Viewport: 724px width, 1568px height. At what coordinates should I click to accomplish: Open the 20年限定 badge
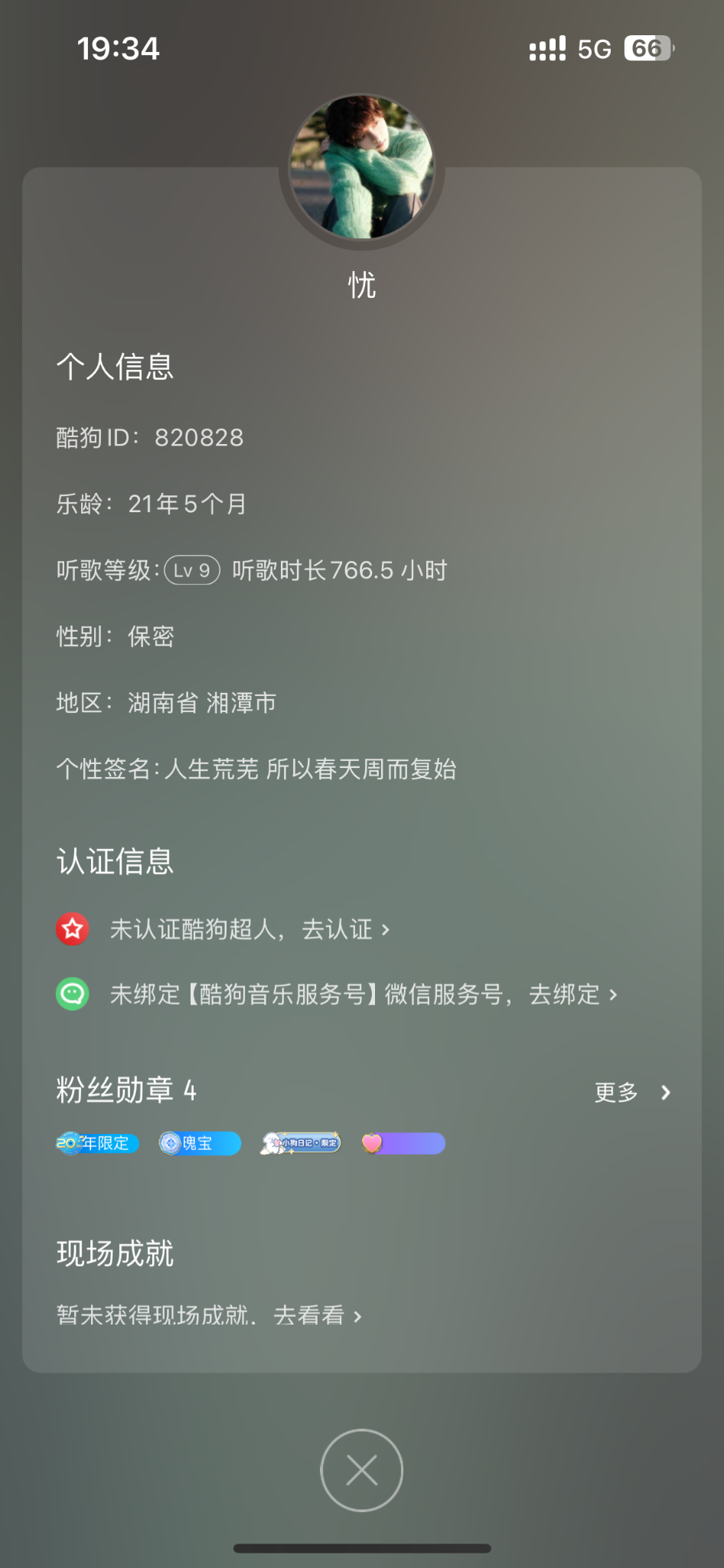tap(97, 1143)
